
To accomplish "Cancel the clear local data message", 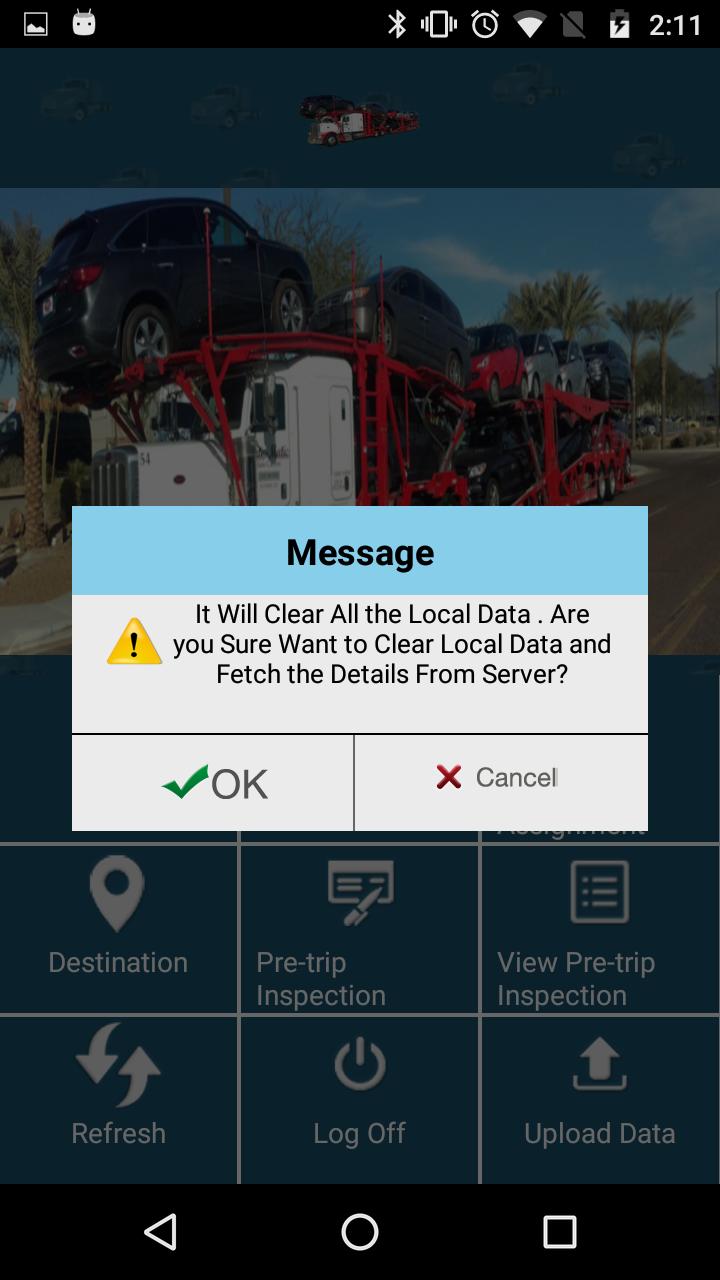I will 500,778.
